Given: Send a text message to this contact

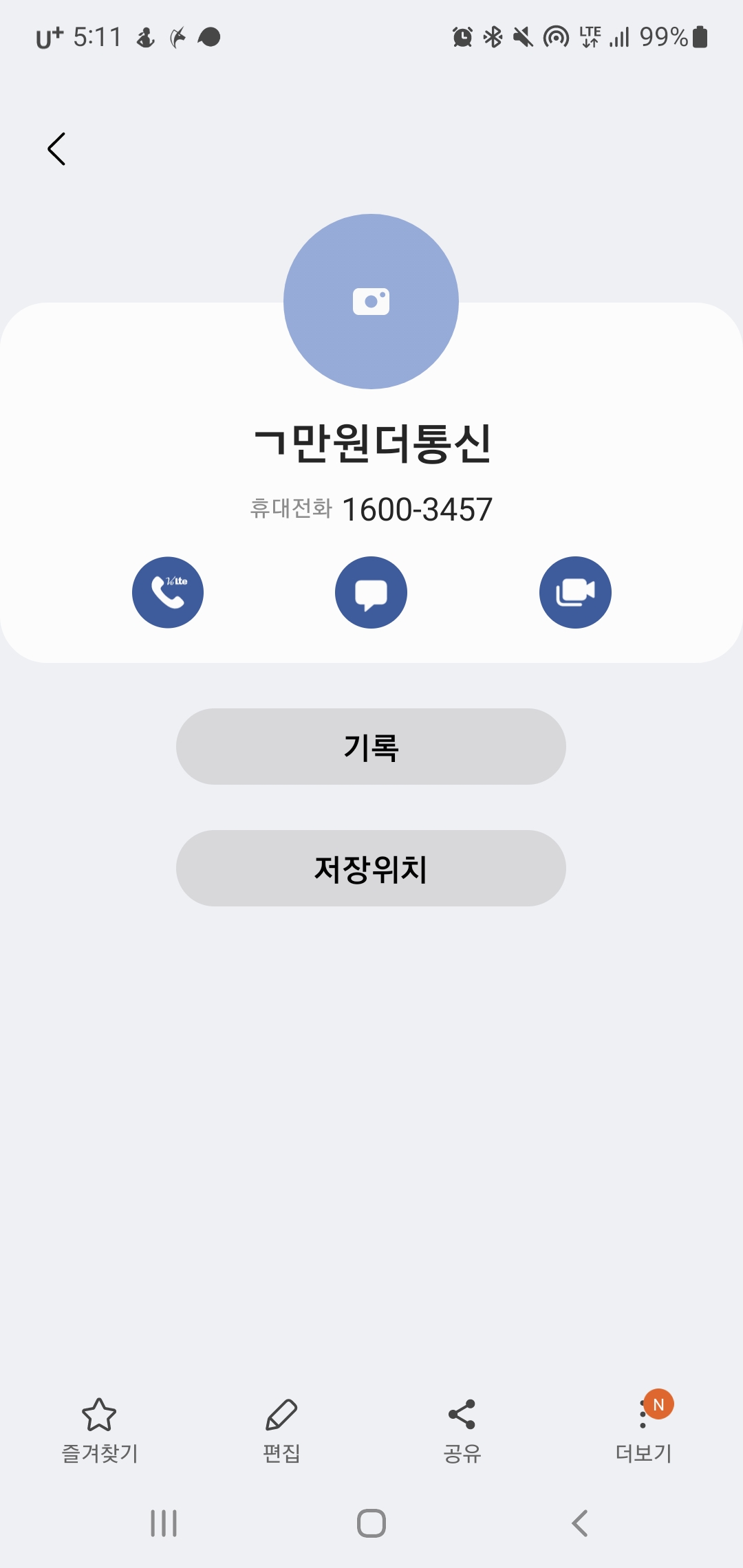Looking at the screenshot, I should tap(371, 592).
